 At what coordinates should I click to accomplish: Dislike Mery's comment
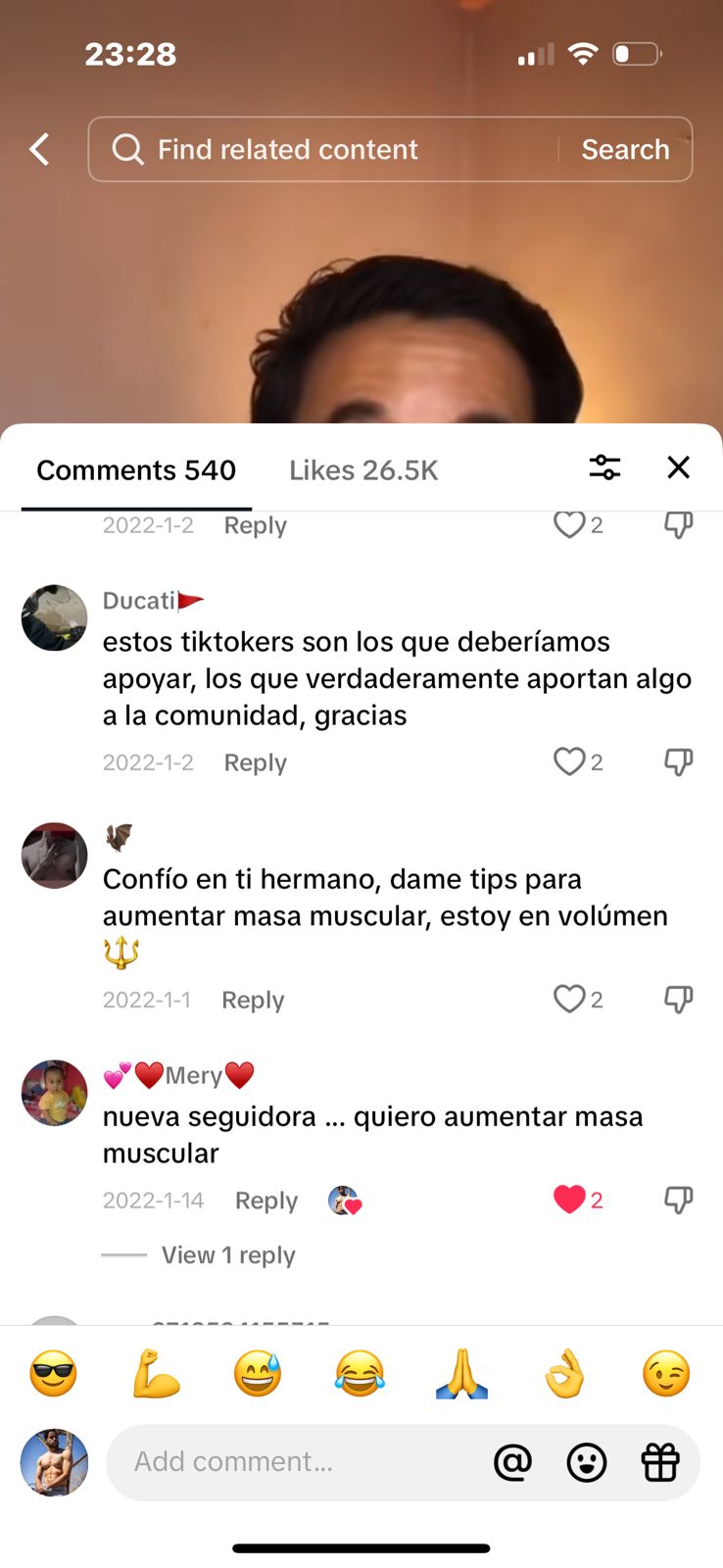(678, 1200)
